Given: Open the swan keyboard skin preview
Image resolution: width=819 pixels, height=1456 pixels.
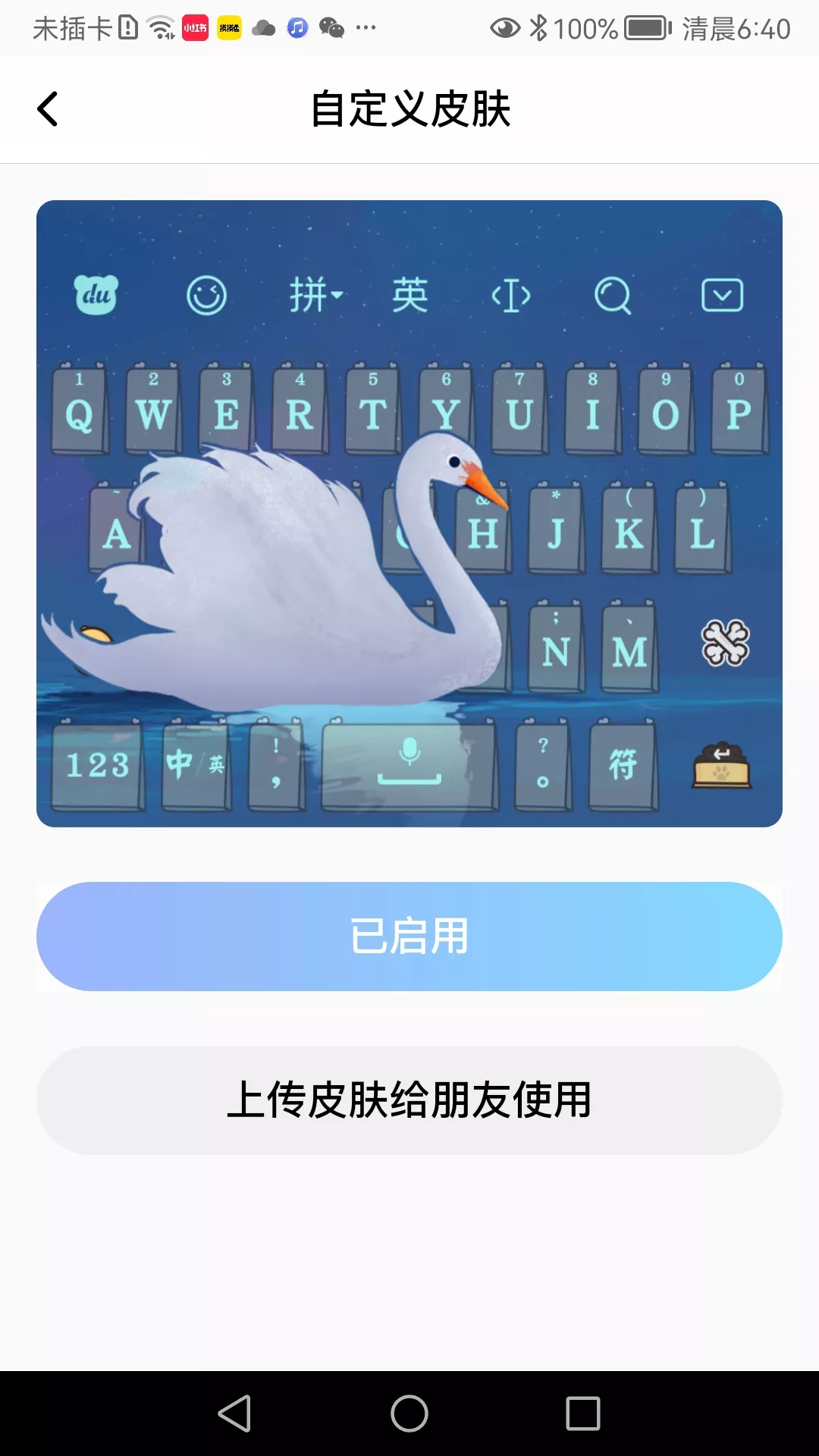Looking at the screenshot, I should pyautogui.click(x=409, y=513).
